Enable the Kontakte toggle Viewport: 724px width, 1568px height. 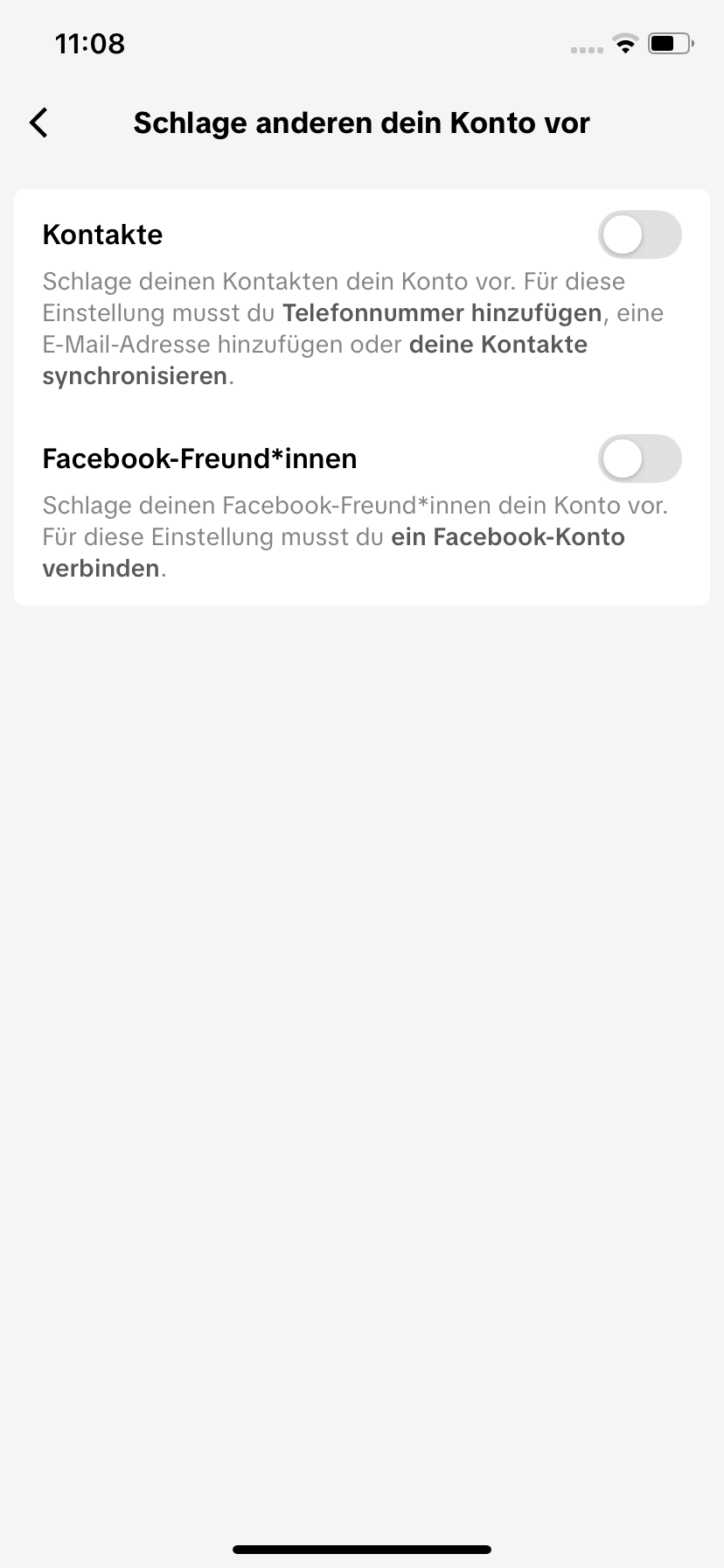point(639,234)
